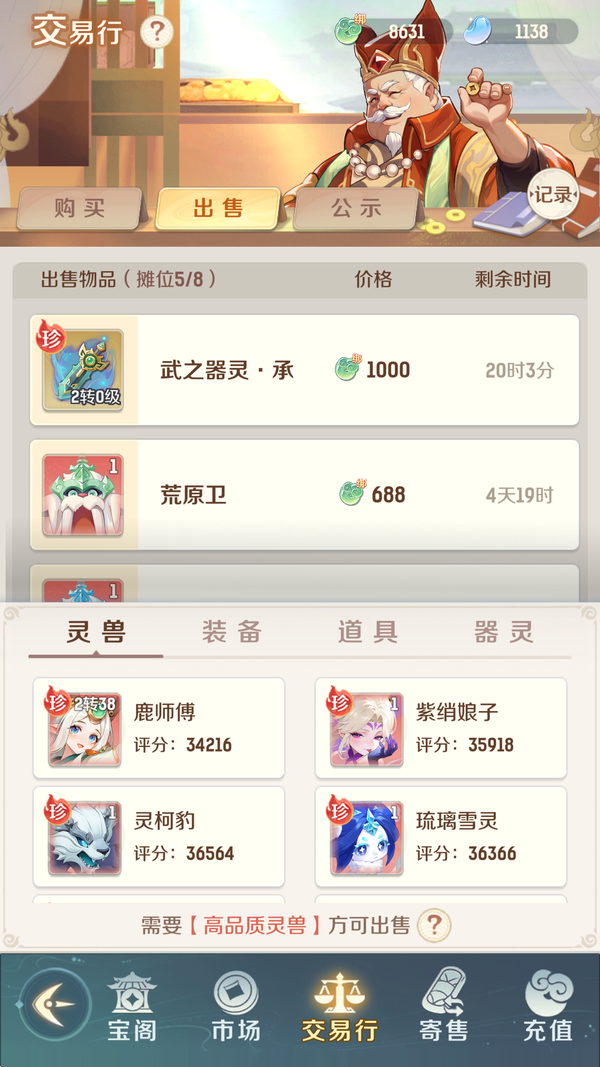Switch to the 公示 tab
This screenshot has height=1067, width=600.
(356, 208)
